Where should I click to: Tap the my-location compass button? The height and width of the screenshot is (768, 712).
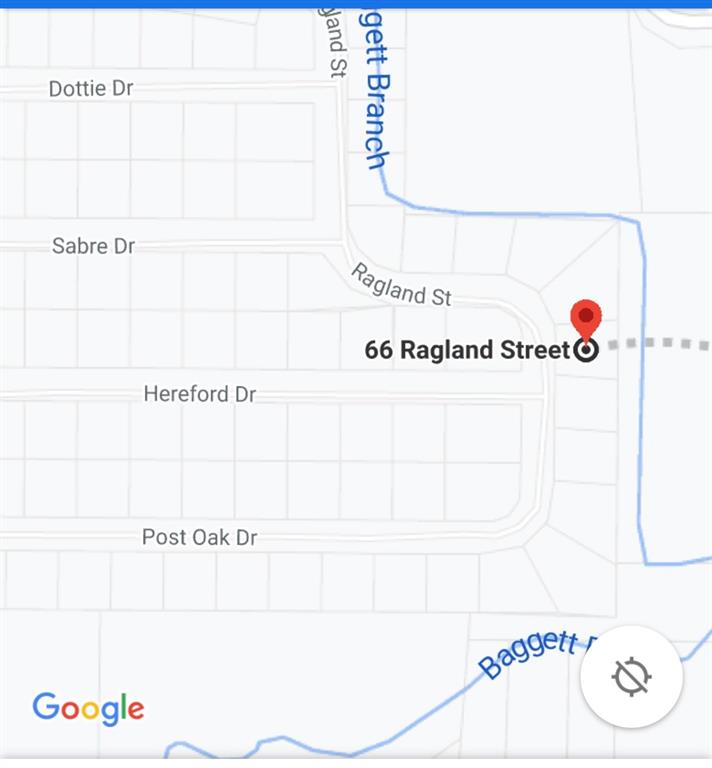(x=631, y=677)
